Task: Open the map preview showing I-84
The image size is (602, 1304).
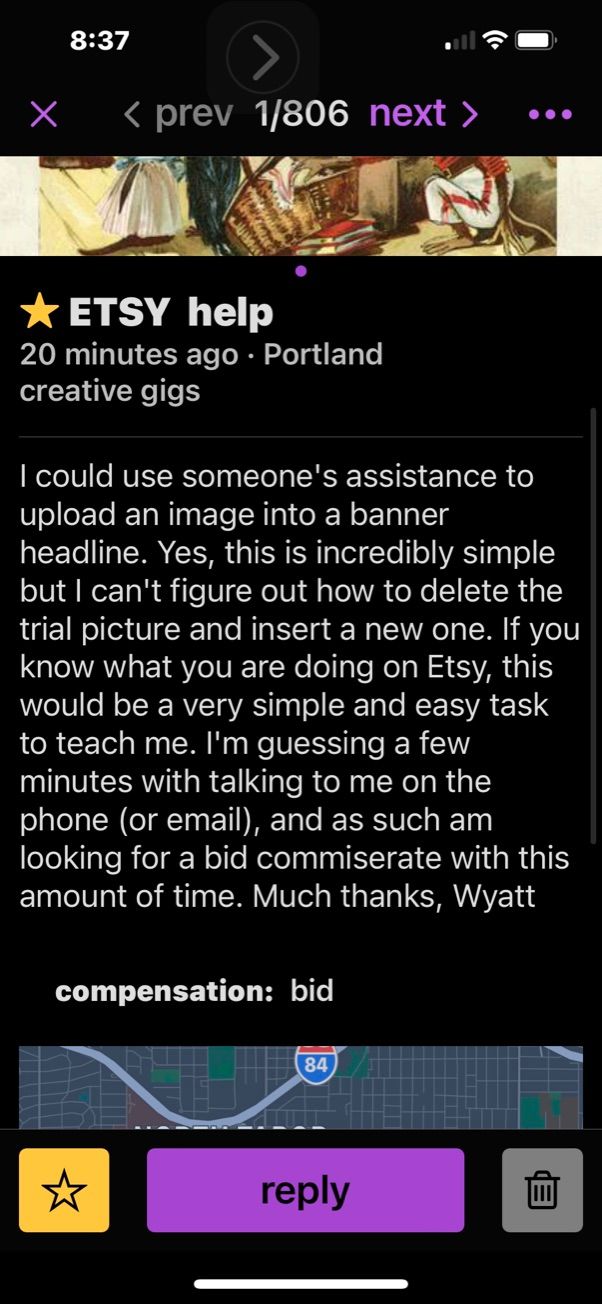Action: click(x=301, y=1087)
